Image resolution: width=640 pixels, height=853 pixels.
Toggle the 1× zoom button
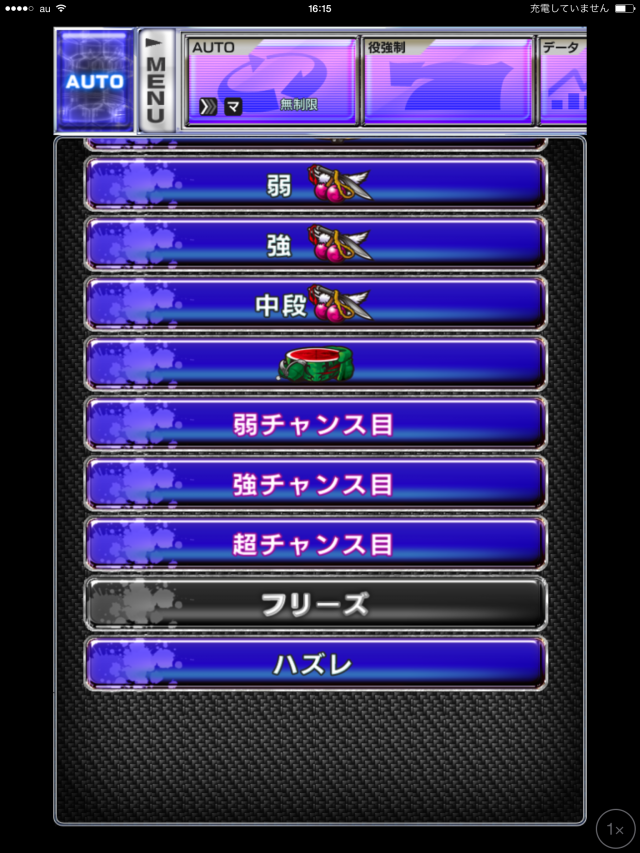(616, 829)
